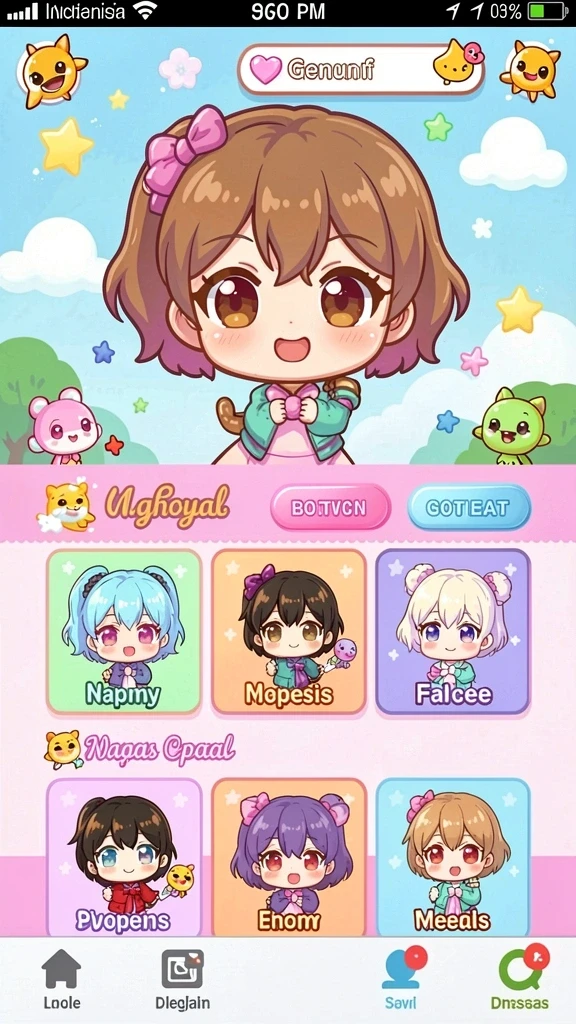Switch to the Dlegjain tab
Viewport: 576px width, 1024px height.
tap(183, 980)
